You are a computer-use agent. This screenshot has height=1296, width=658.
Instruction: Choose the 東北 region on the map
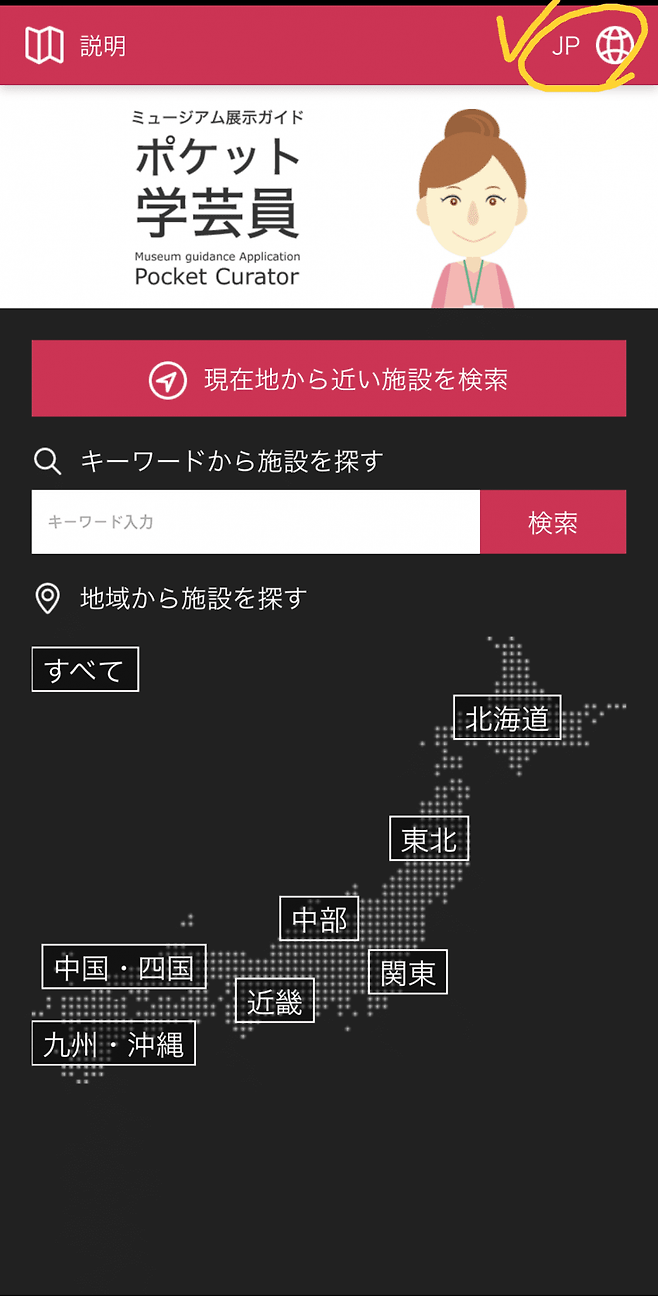pyautogui.click(x=429, y=838)
